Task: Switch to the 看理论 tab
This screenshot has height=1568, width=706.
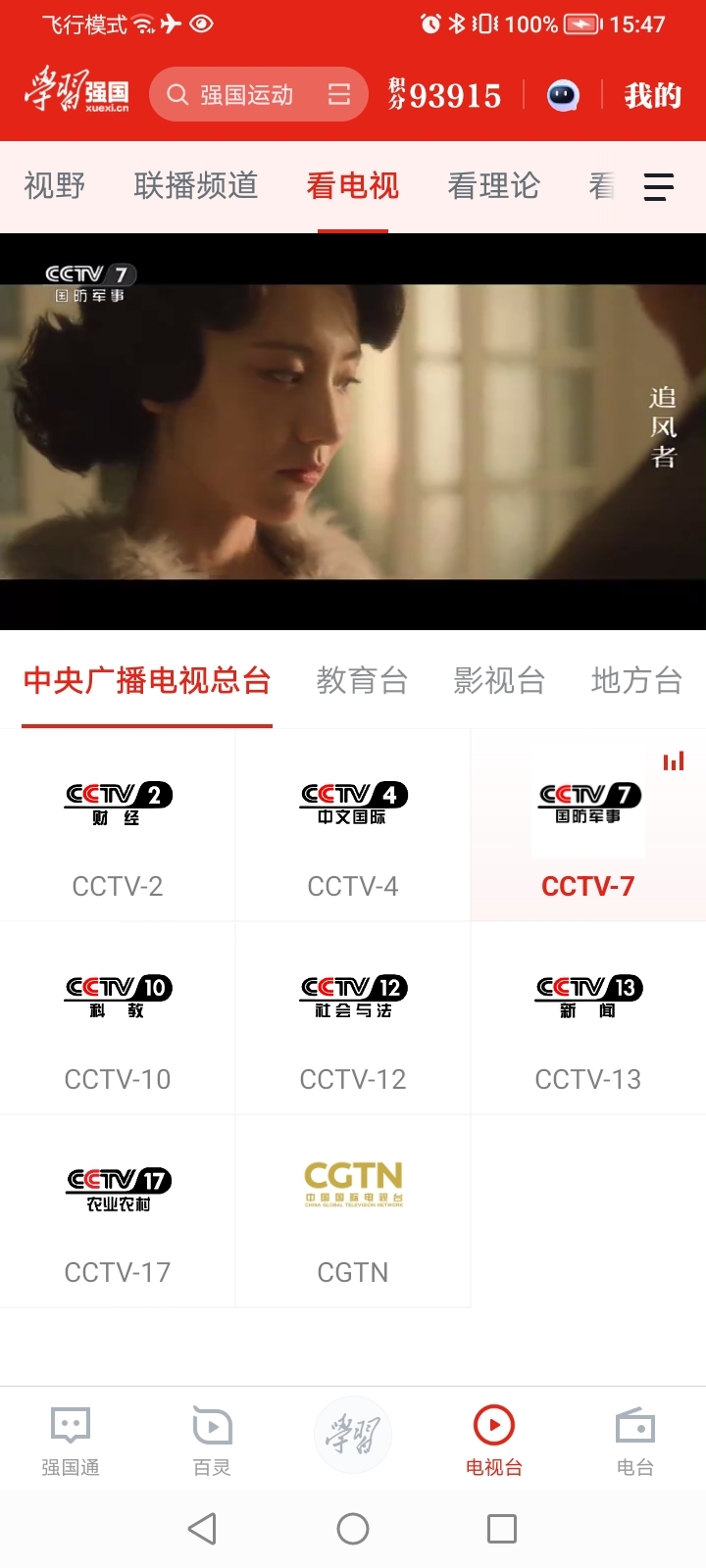Action: [494, 185]
